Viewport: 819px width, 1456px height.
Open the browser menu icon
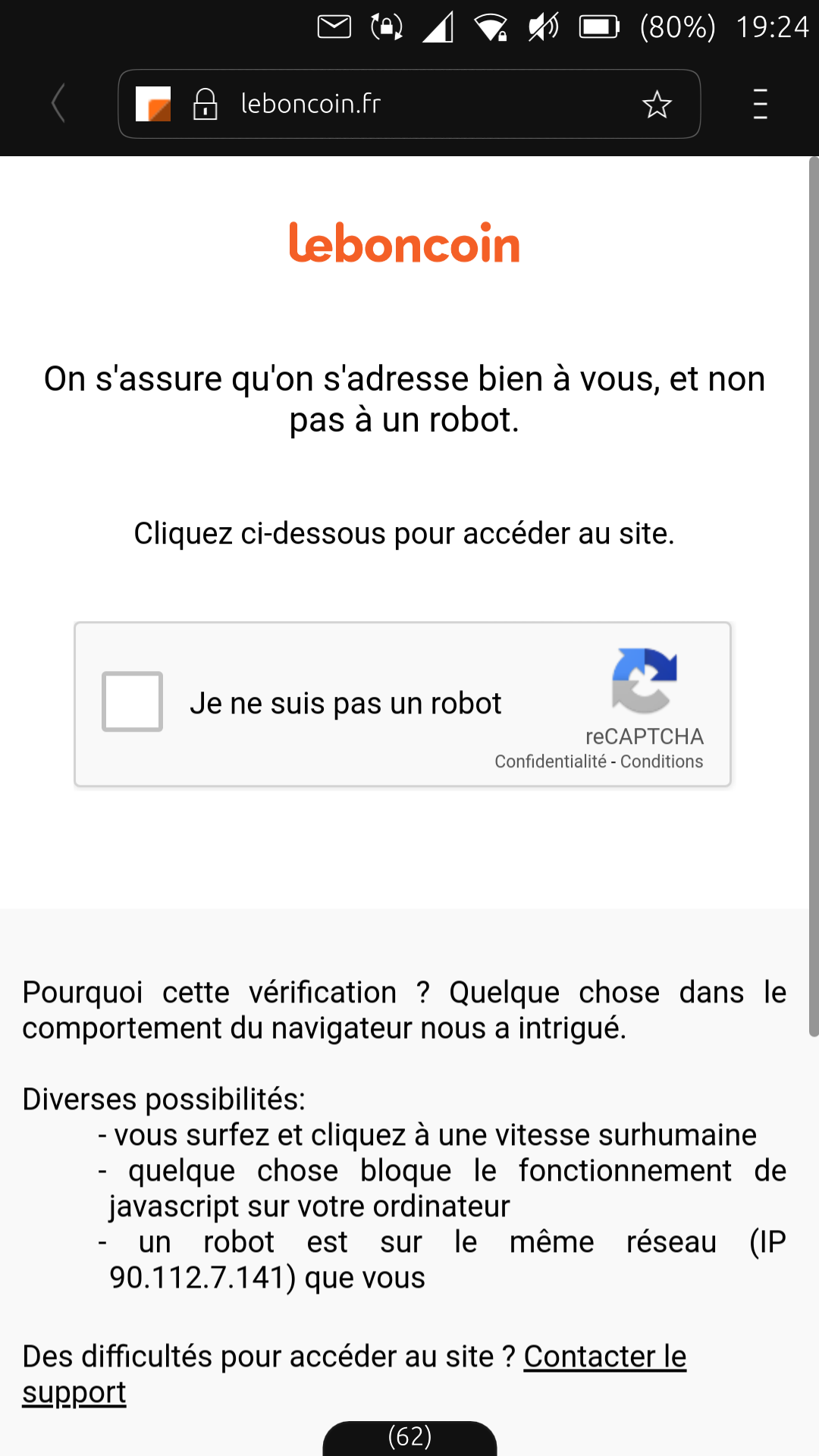click(759, 104)
